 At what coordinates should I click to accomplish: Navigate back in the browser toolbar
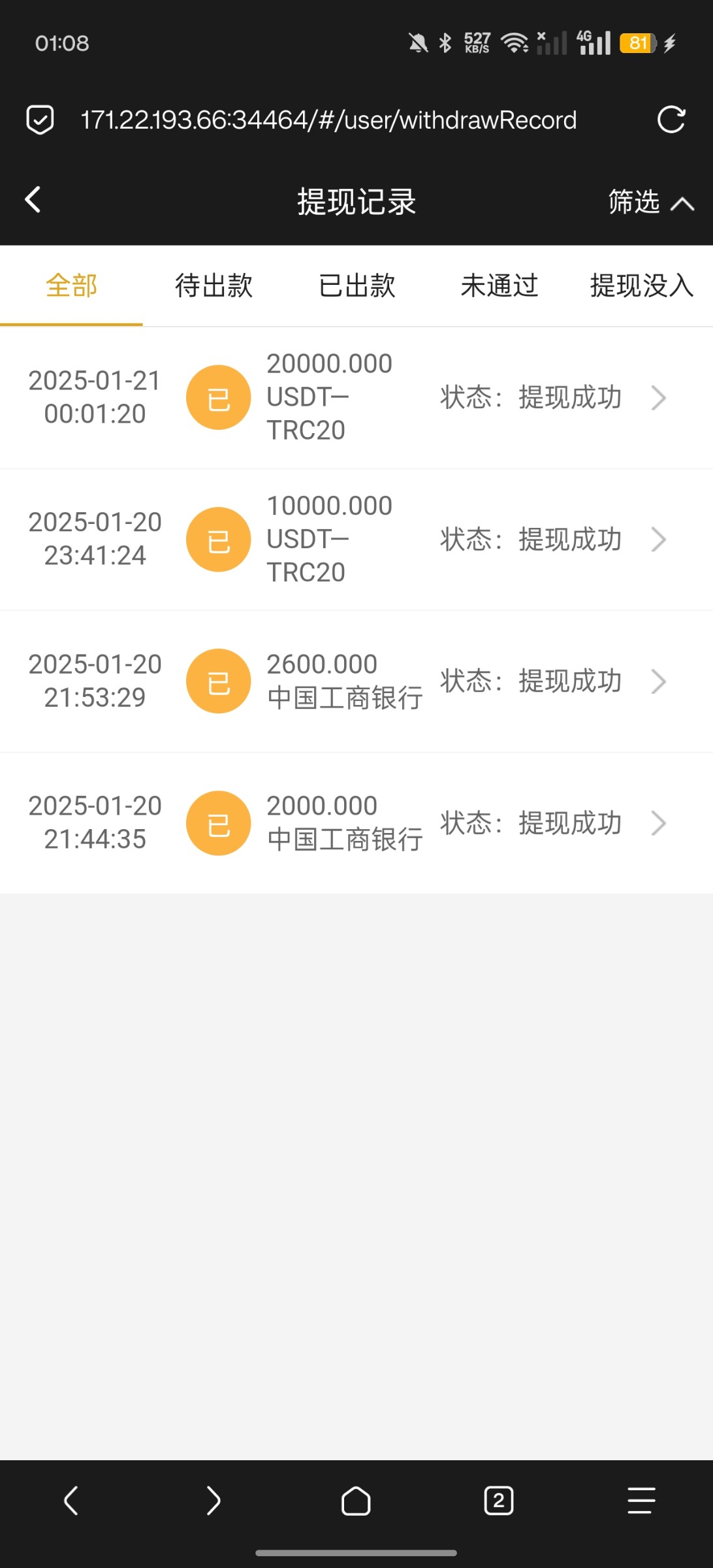[71, 1501]
